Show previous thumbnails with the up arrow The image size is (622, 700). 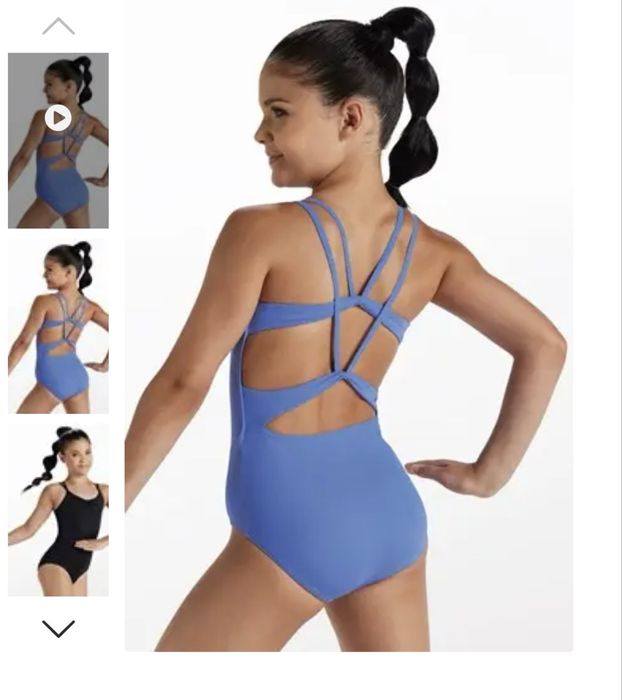pyautogui.click(x=58, y=26)
